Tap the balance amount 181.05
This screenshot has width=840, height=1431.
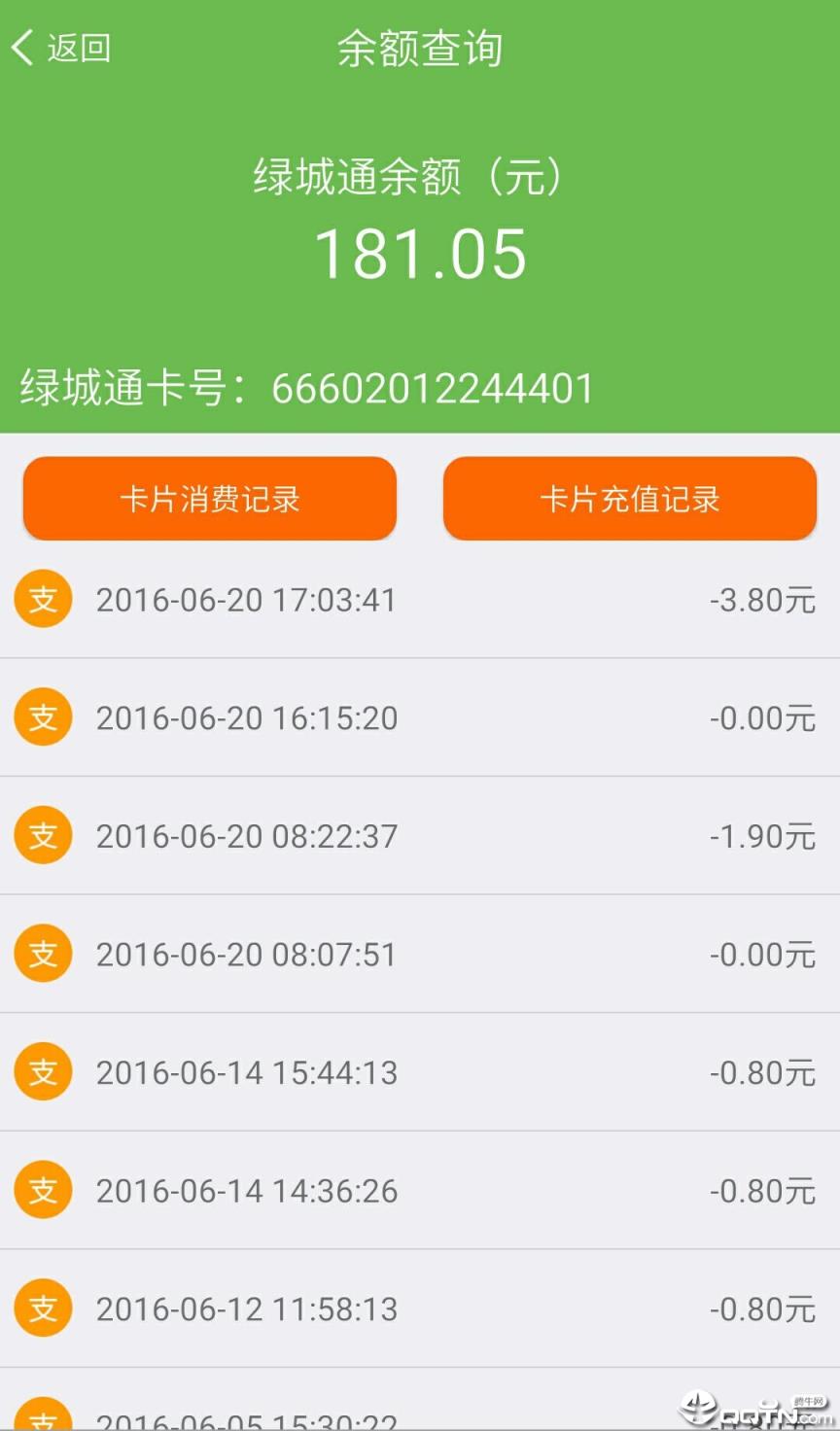coord(420,255)
